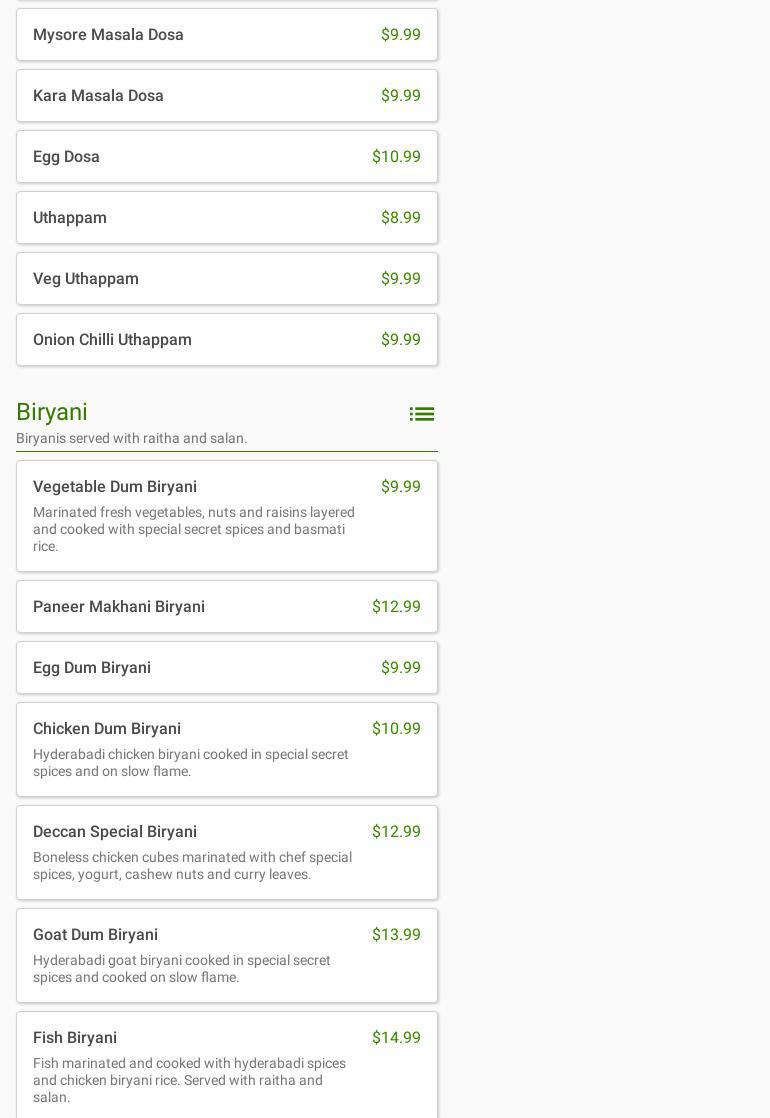Open the Uthappam item for $8.99
Image resolution: width=770 pixels, height=1118 pixels.
click(x=227, y=218)
